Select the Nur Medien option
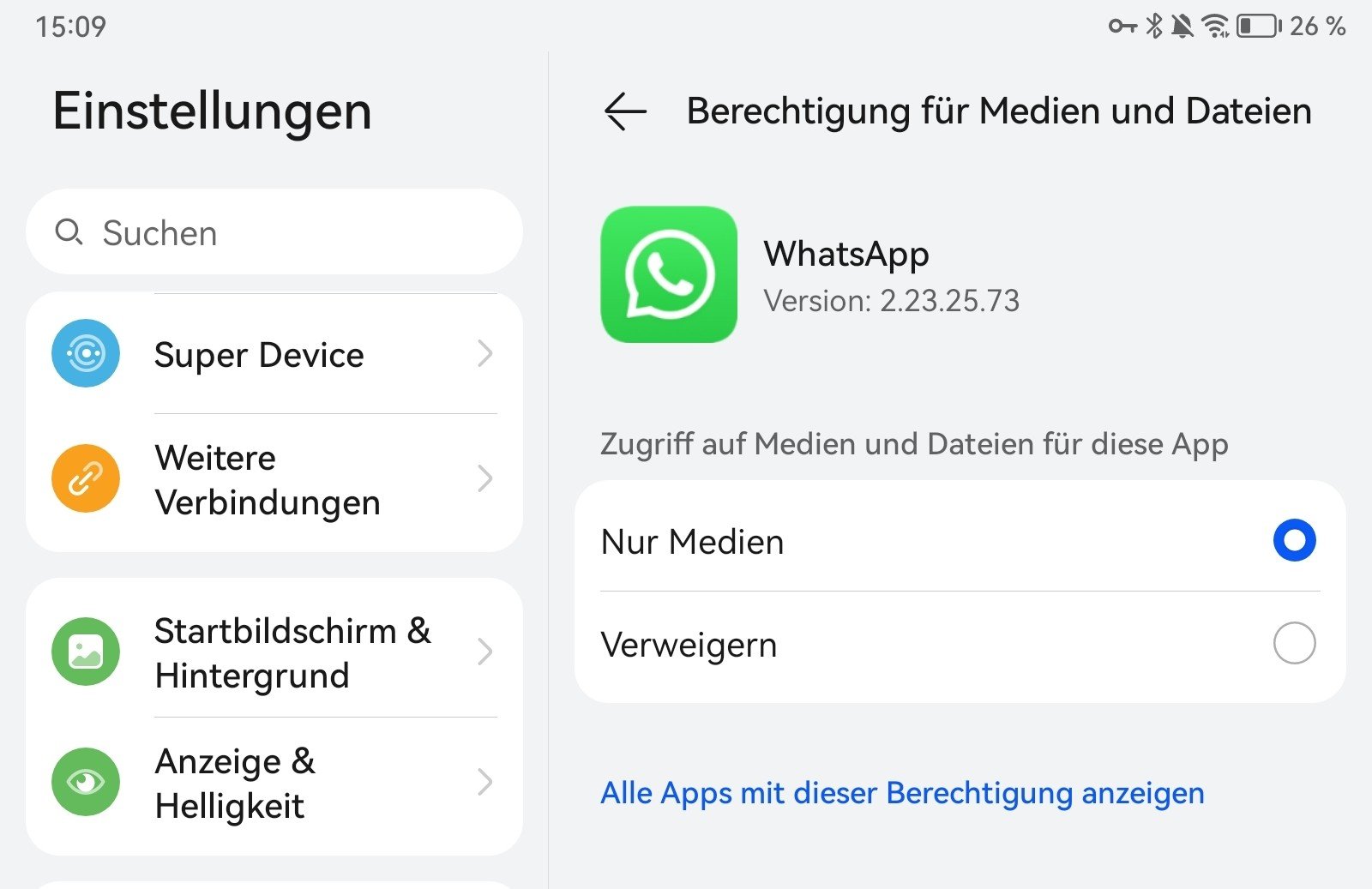Screen dimensions: 1372x889 [x=960, y=540]
